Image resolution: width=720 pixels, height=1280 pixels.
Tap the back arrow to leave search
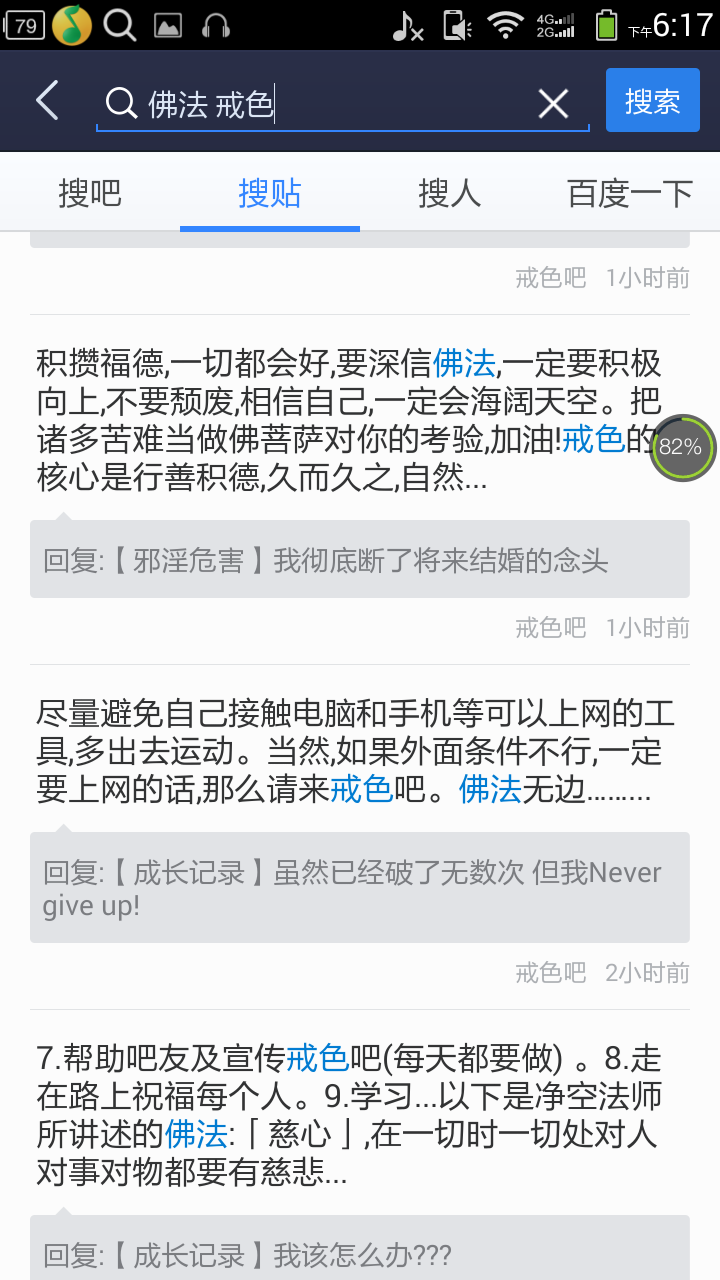point(46,100)
